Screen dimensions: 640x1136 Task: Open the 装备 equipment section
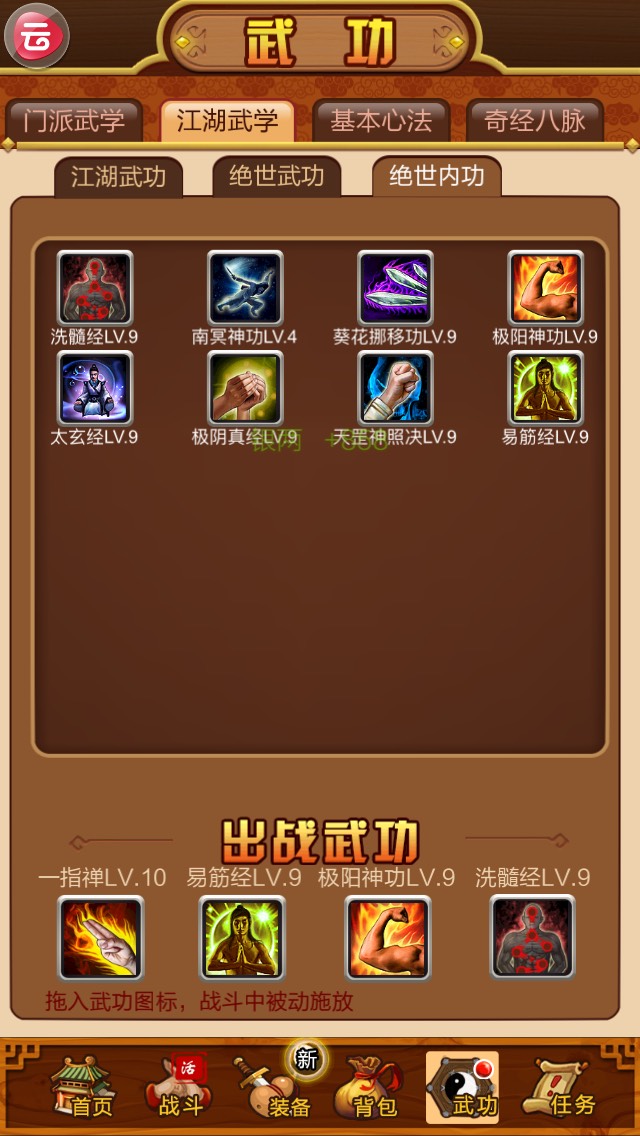click(x=275, y=1090)
